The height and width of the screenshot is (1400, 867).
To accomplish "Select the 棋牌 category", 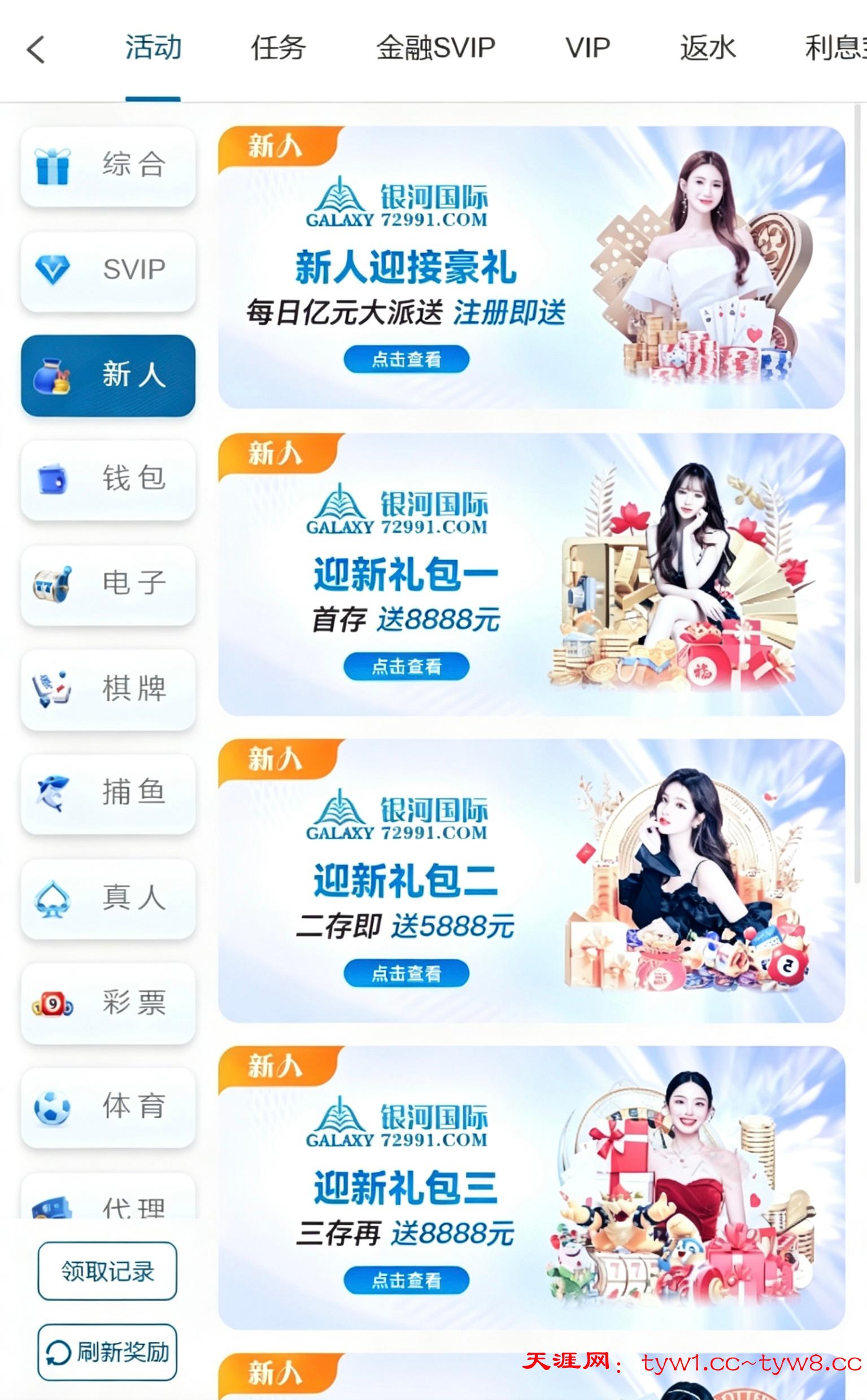I will tap(108, 689).
